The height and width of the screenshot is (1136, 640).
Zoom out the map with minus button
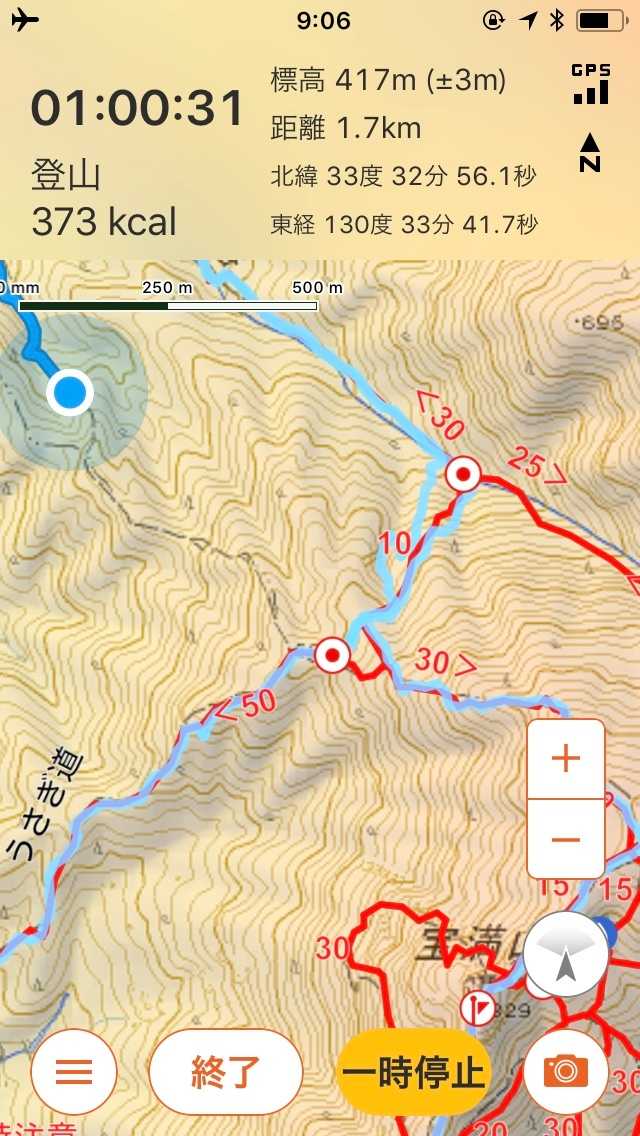[565, 840]
